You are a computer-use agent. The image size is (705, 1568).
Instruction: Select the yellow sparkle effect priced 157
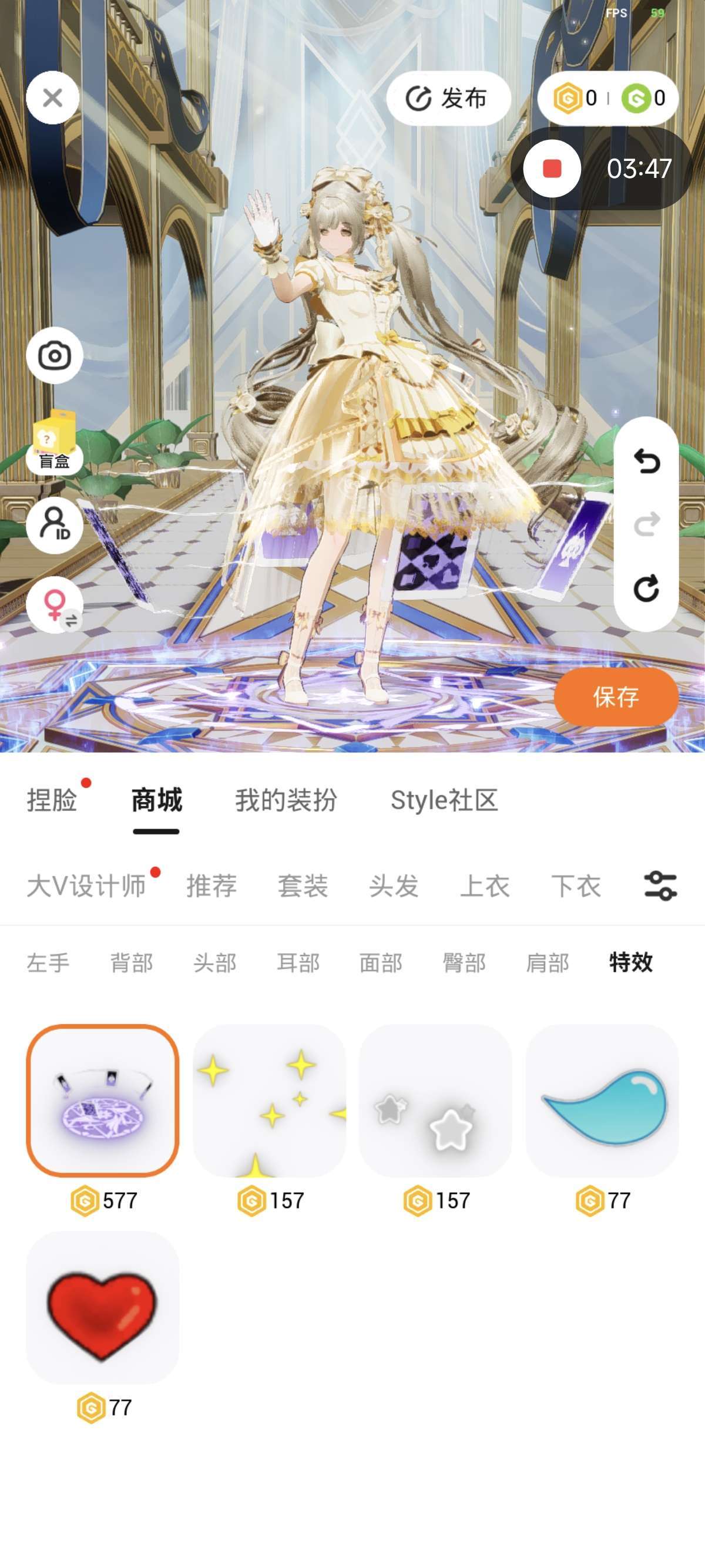click(x=269, y=1101)
